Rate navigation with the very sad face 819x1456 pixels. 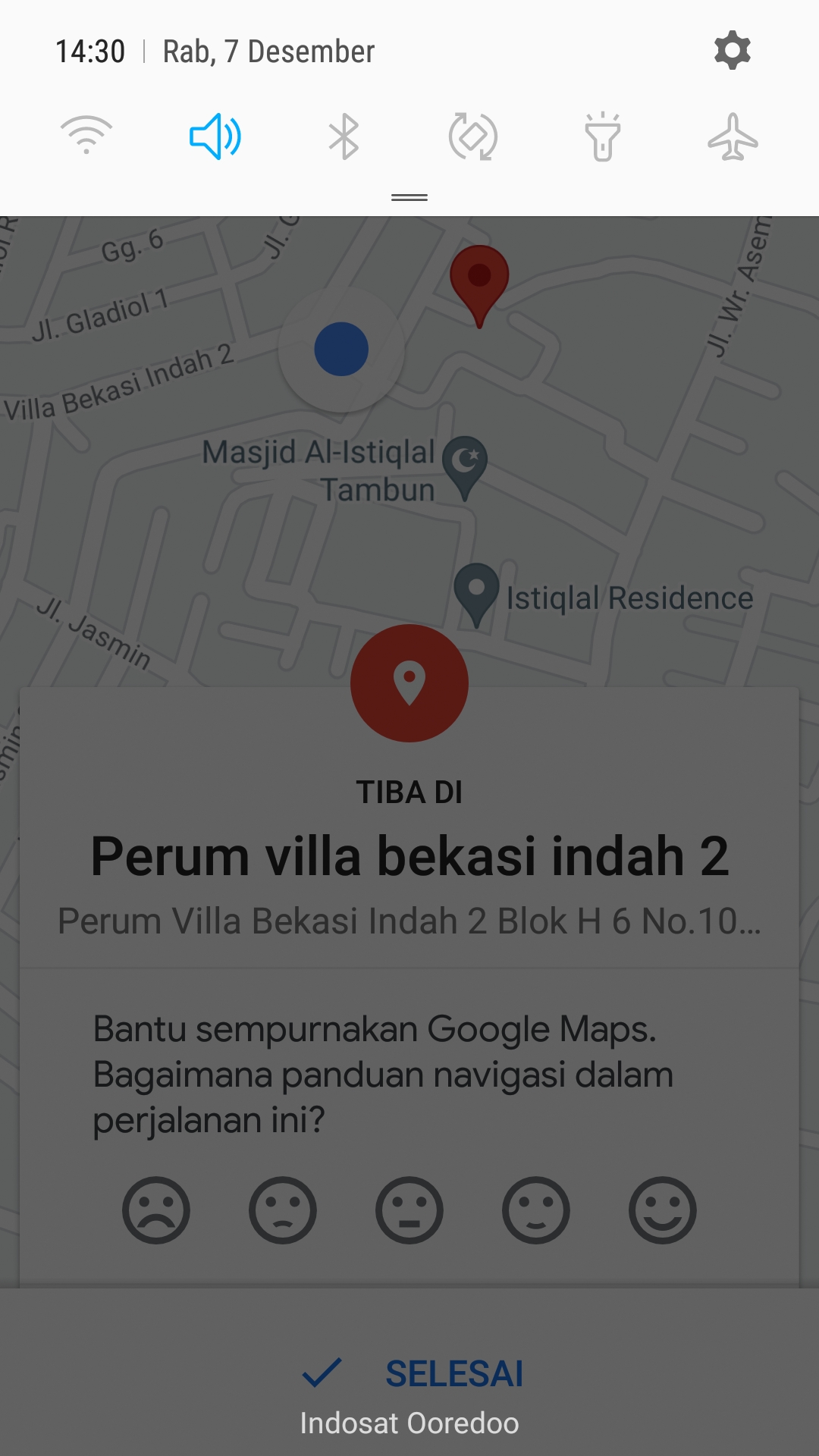point(156,1210)
